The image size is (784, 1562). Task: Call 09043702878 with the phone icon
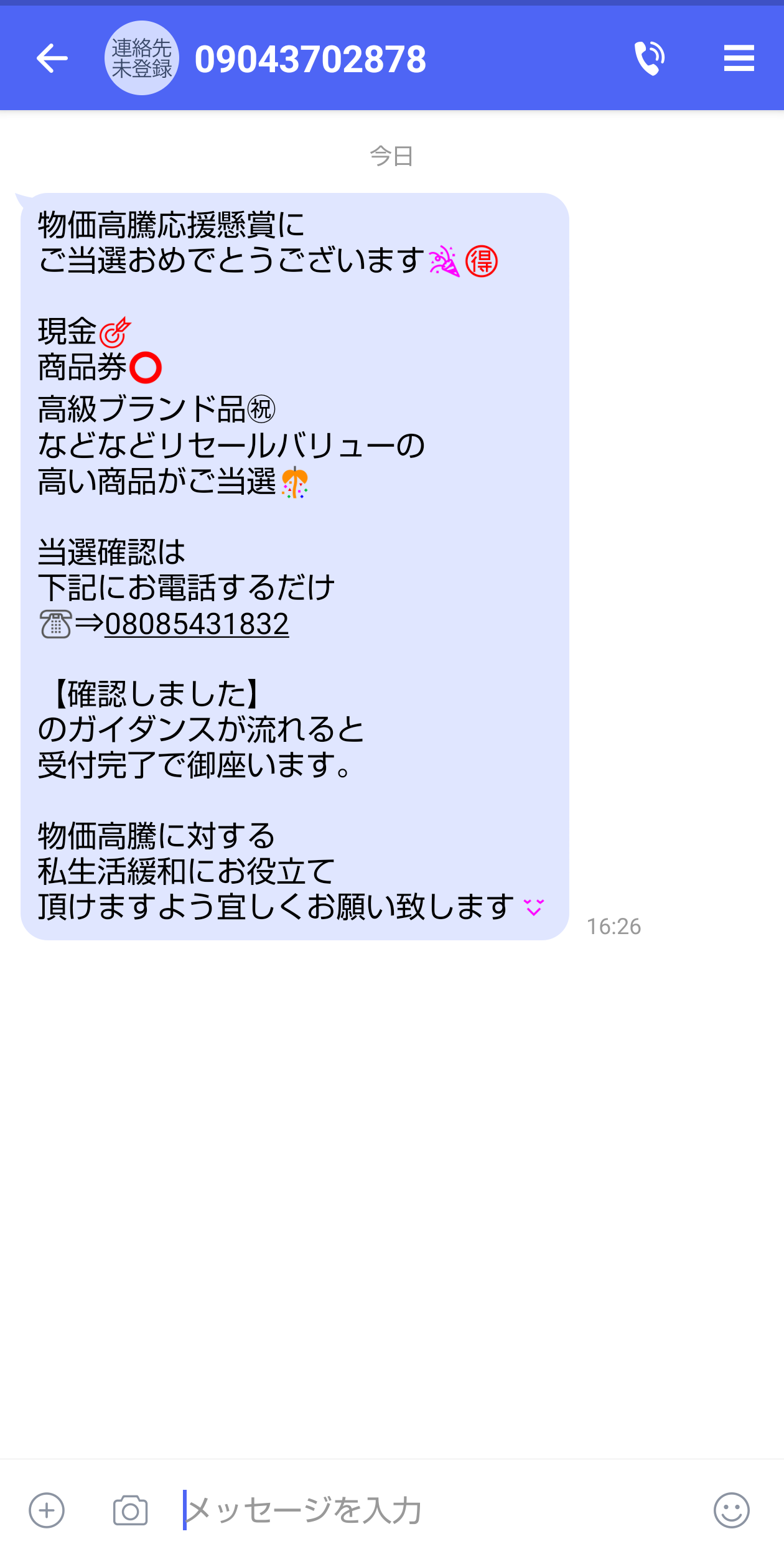tap(649, 58)
